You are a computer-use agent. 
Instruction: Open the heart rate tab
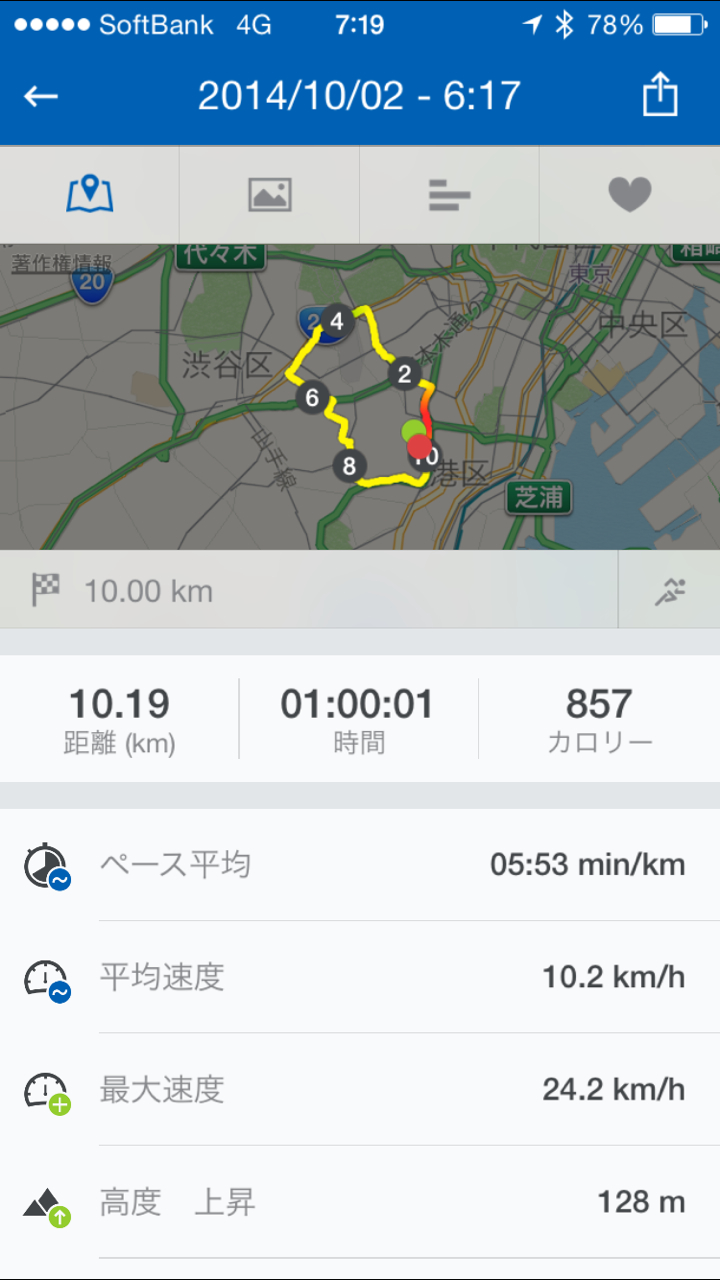click(x=630, y=194)
